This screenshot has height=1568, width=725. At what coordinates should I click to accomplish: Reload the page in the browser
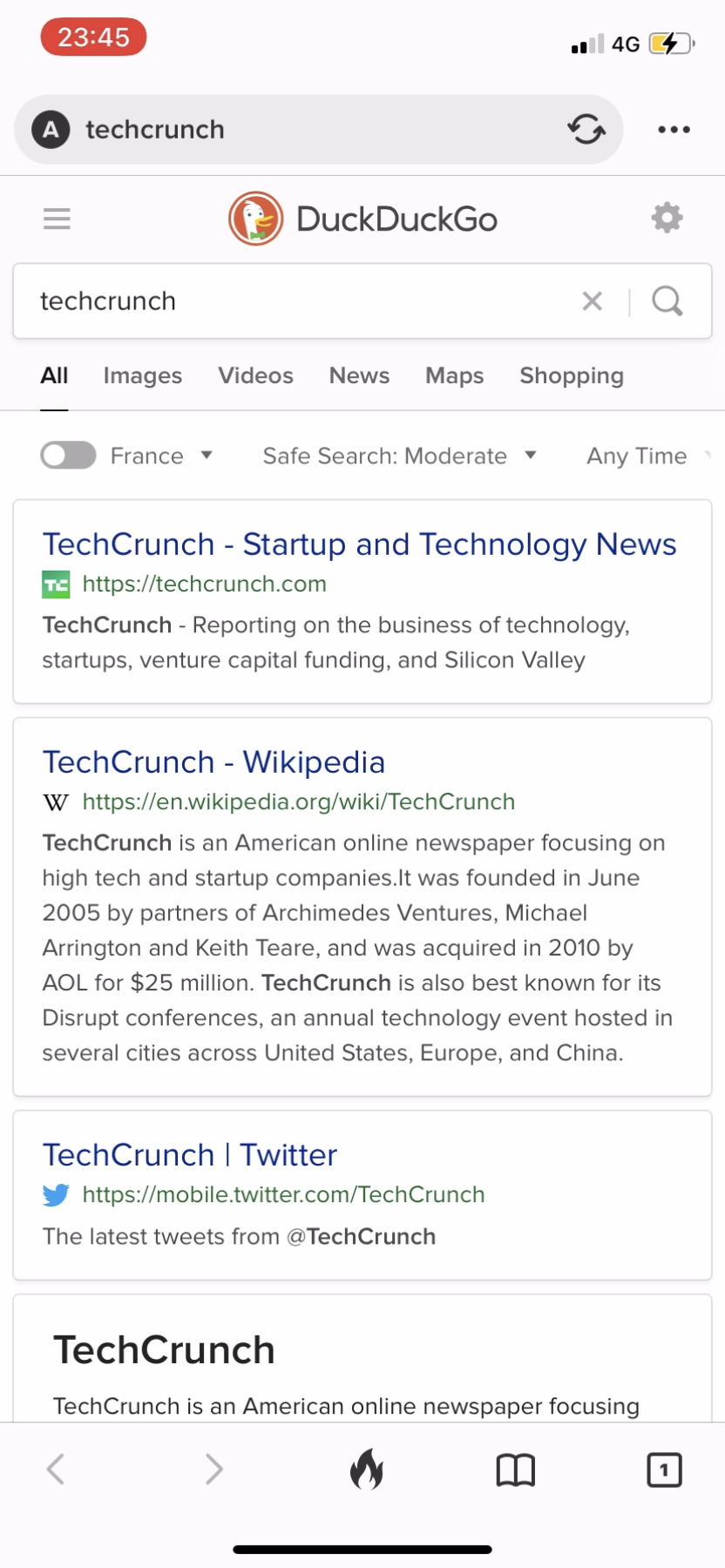coord(586,129)
